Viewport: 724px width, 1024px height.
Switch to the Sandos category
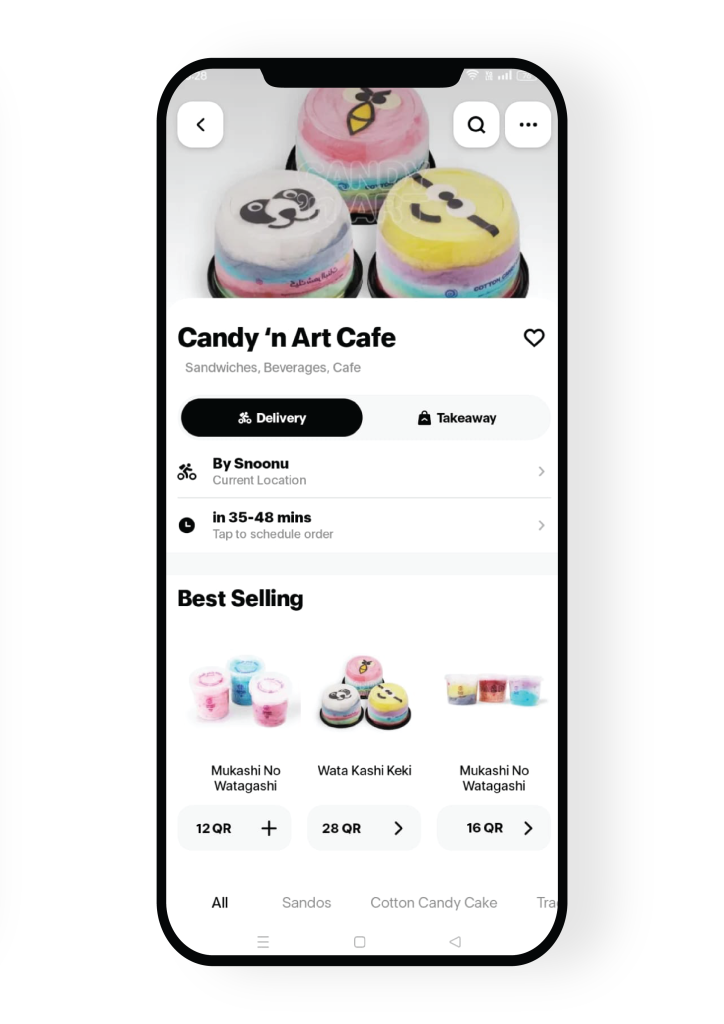[x=306, y=902]
